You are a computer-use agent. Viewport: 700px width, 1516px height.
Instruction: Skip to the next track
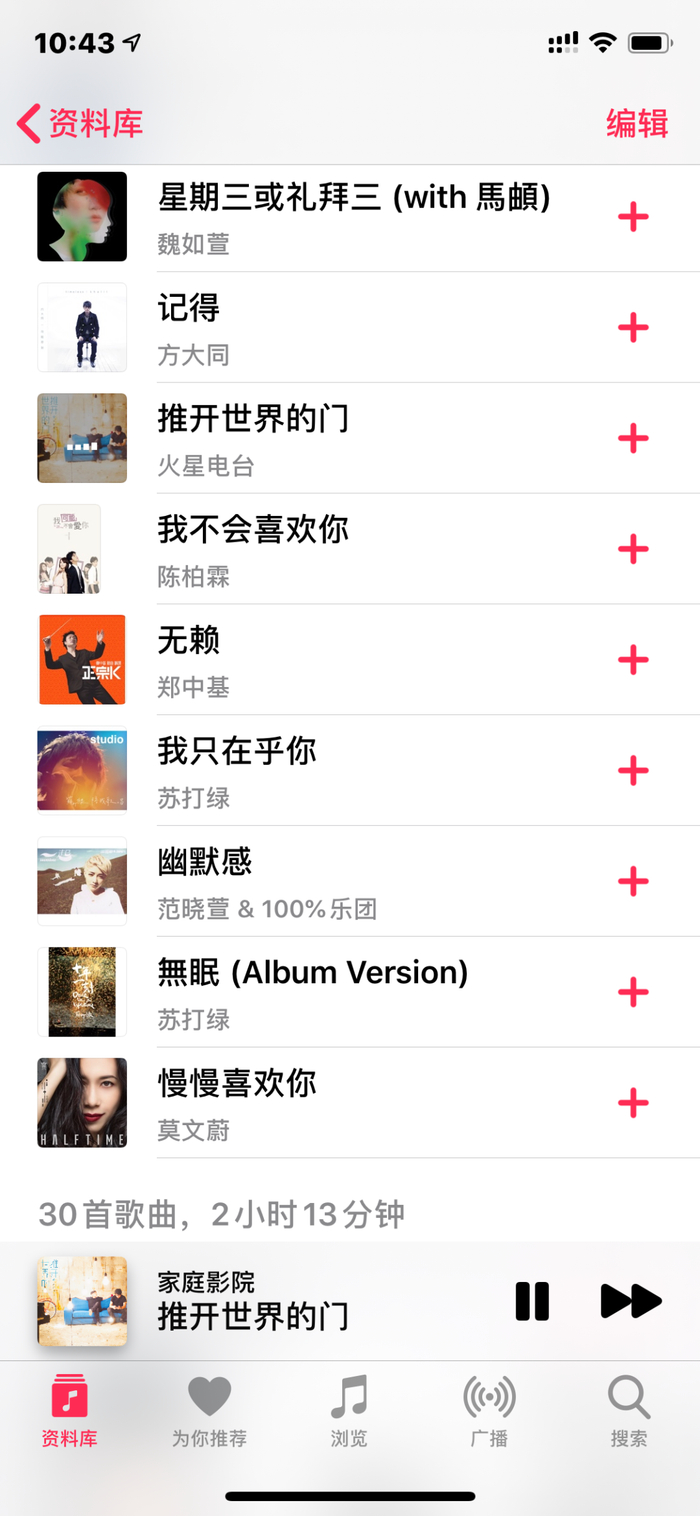click(631, 1301)
